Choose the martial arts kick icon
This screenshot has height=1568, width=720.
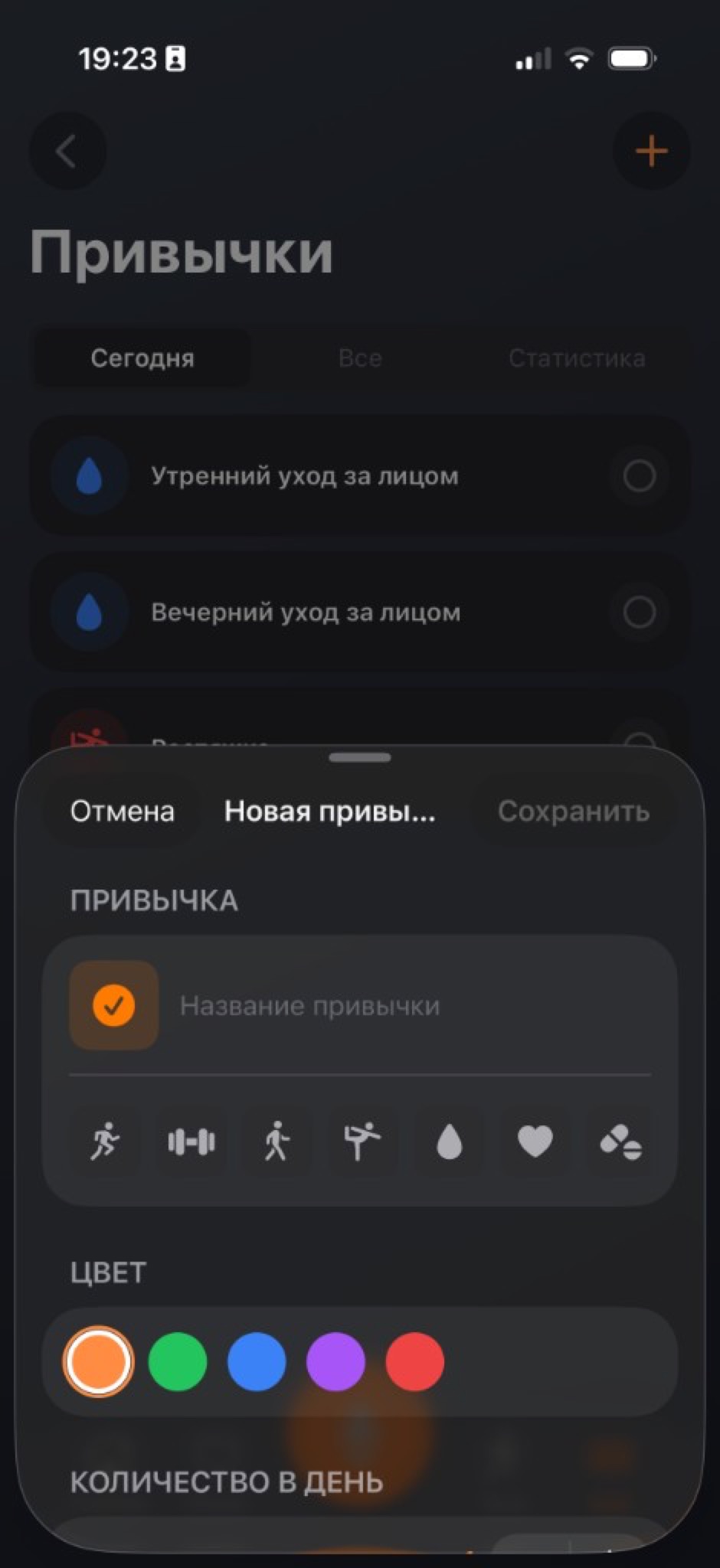coord(362,1142)
